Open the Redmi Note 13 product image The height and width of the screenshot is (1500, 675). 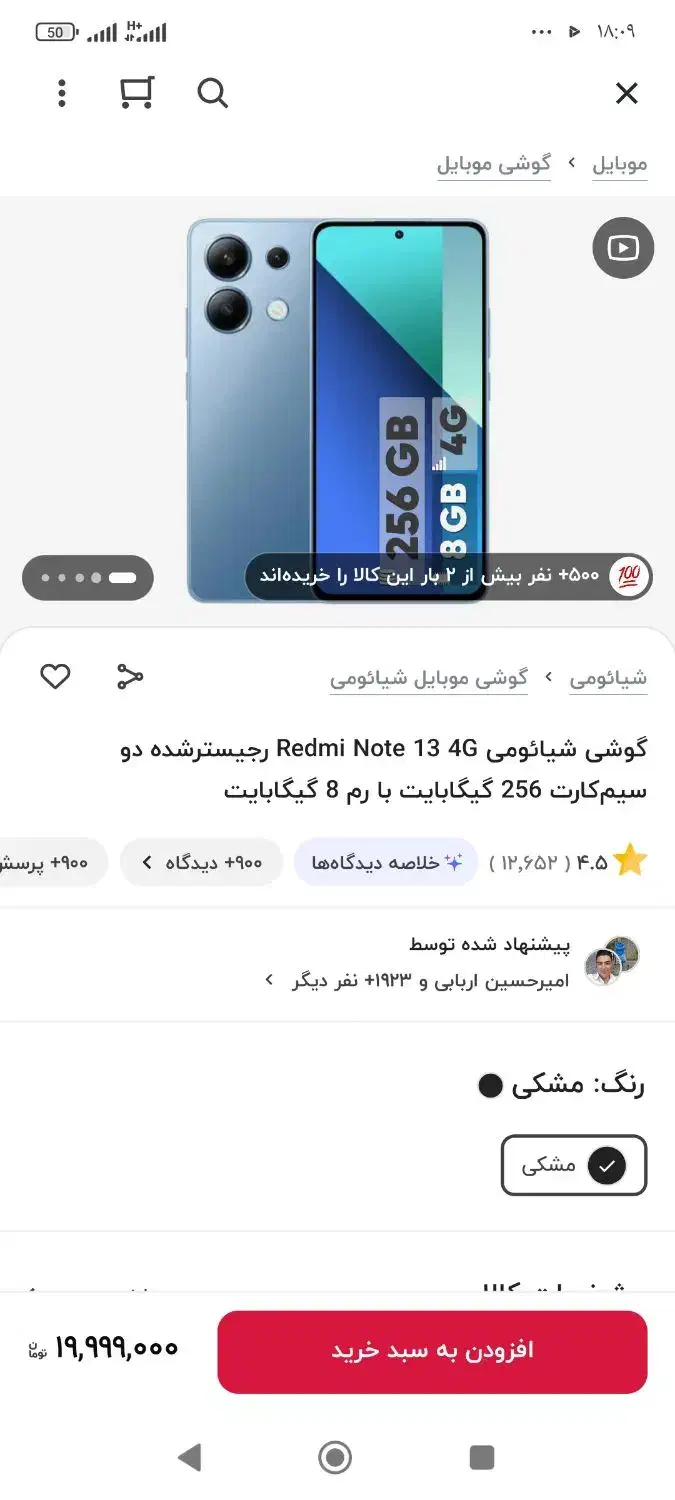point(337,410)
